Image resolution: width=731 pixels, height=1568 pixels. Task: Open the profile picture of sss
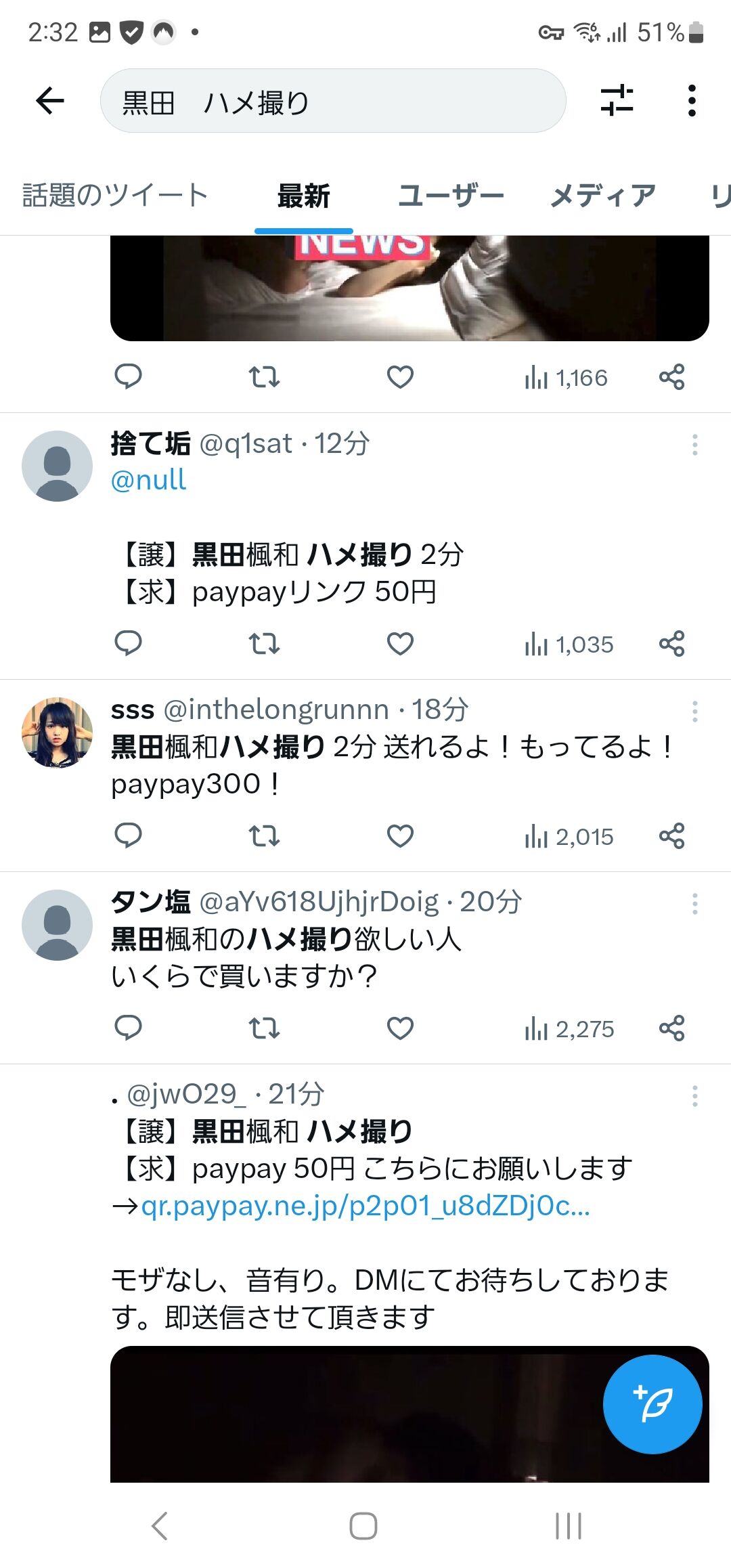click(57, 732)
